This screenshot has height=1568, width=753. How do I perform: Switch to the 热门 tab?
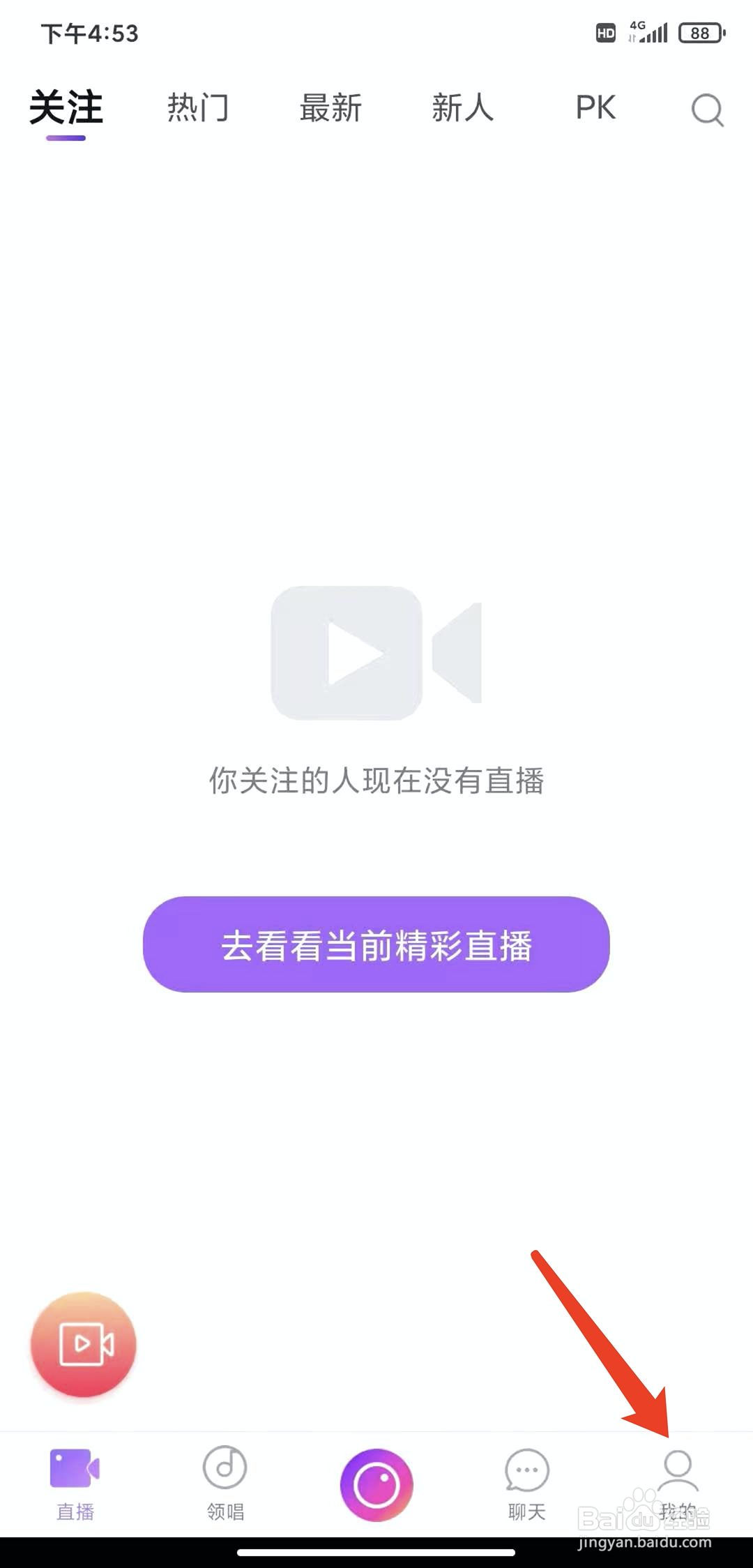197,109
